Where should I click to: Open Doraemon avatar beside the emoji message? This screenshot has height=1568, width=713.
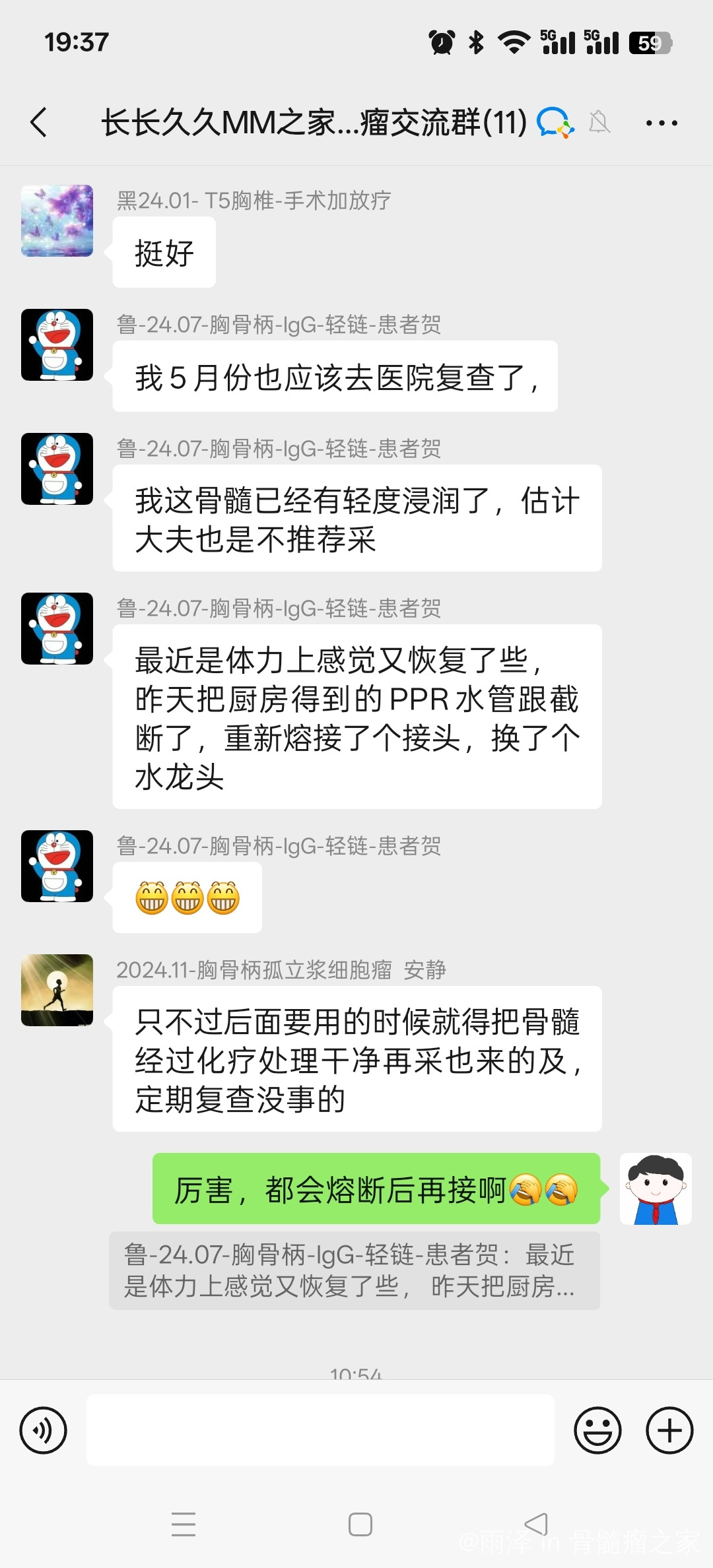coord(57,866)
